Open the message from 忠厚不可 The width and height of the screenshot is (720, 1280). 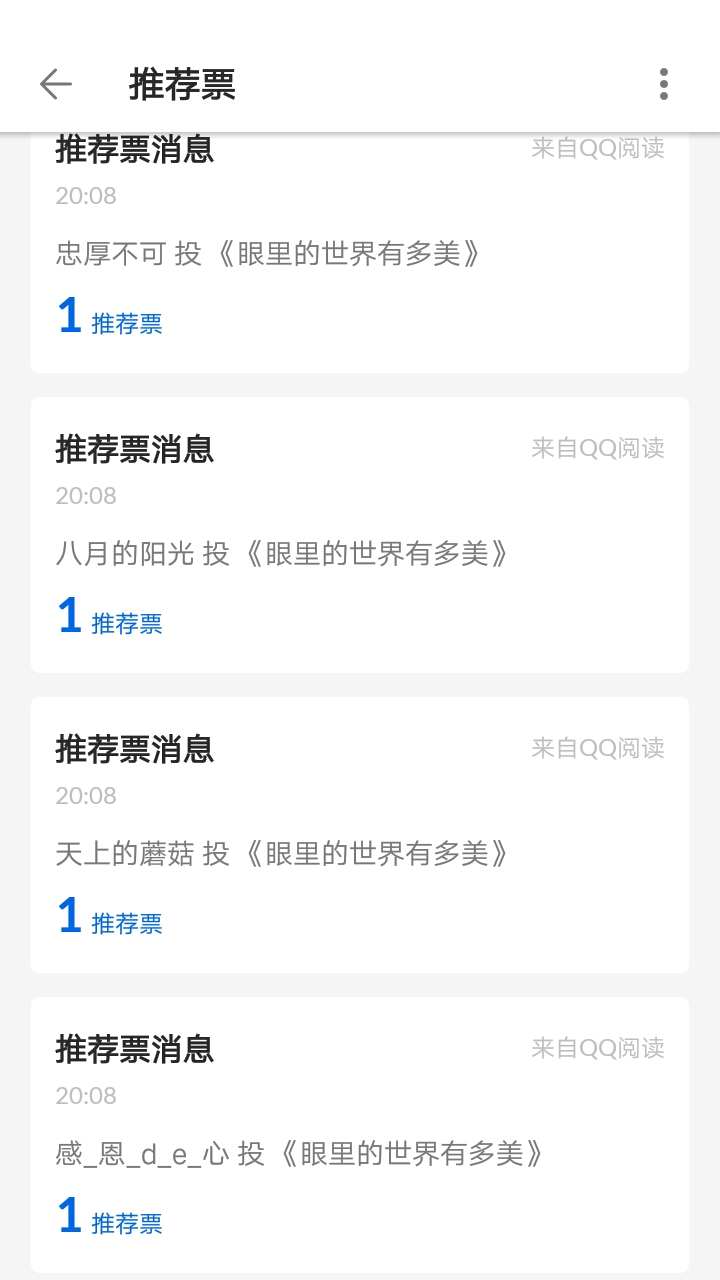[360, 252]
